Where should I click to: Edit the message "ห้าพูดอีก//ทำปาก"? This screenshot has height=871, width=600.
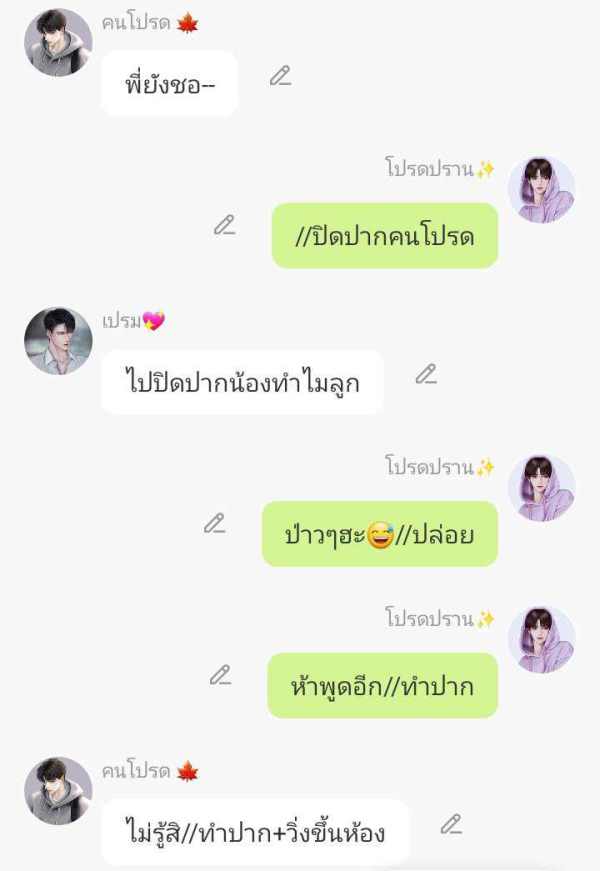(x=220, y=675)
